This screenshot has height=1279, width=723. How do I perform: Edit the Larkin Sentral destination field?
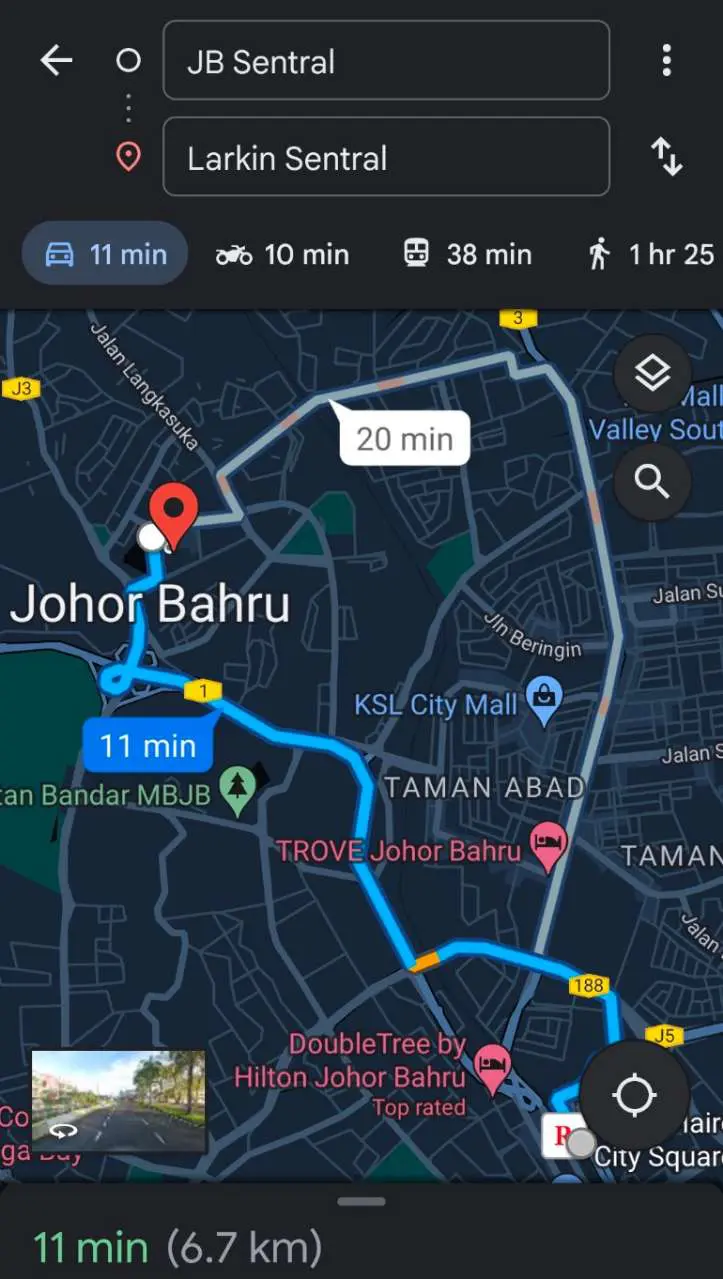click(386, 157)
